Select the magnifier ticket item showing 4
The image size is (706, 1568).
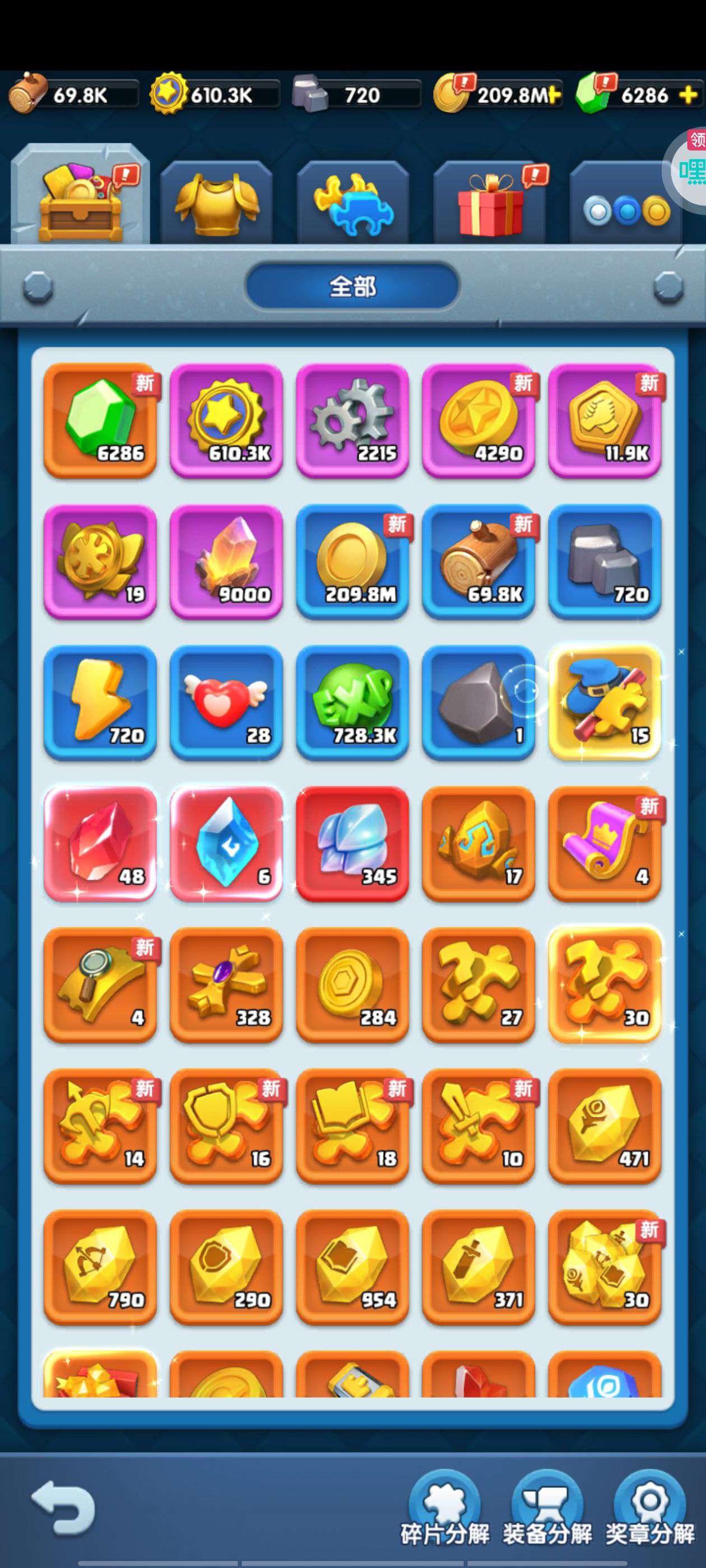[x=100, y=984]
